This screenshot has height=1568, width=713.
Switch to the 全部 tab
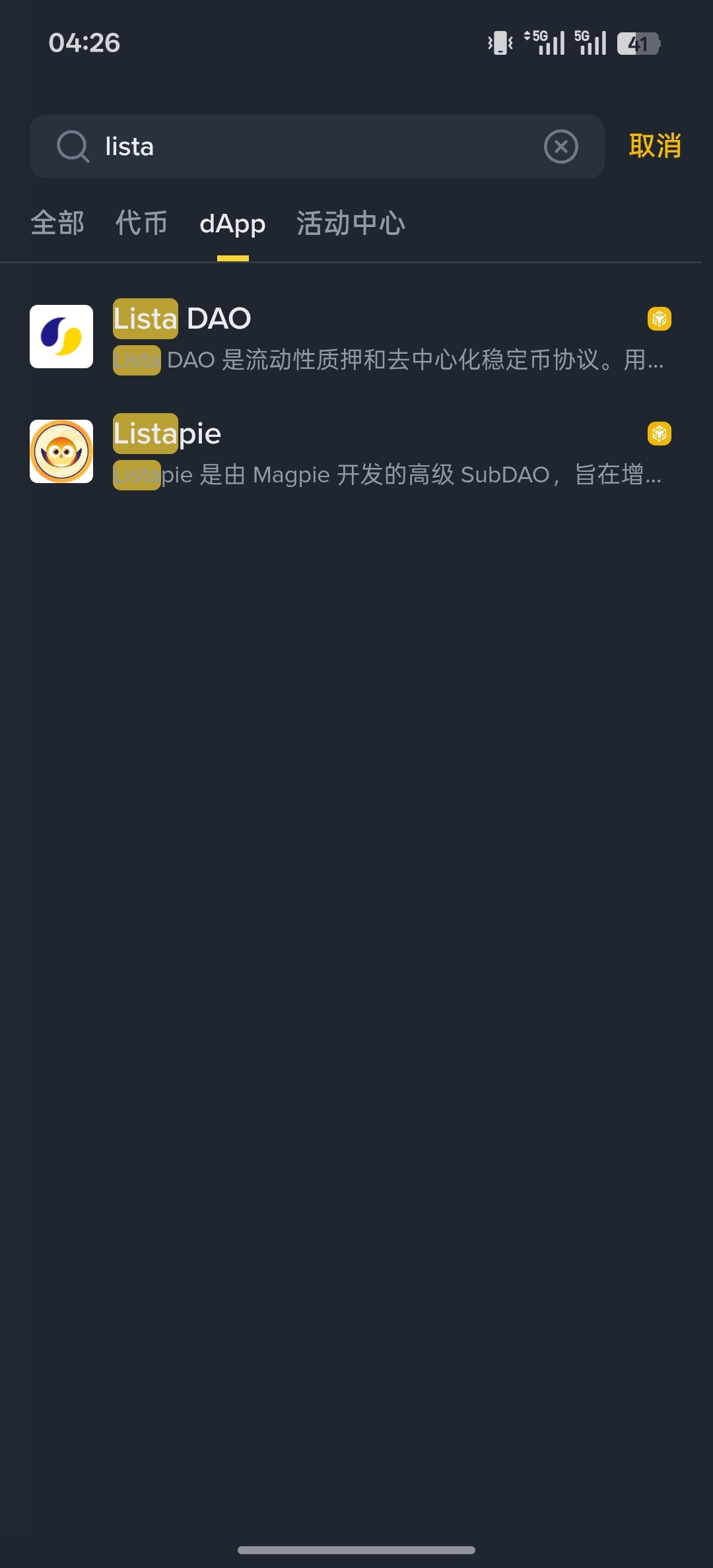click(57, 223)
